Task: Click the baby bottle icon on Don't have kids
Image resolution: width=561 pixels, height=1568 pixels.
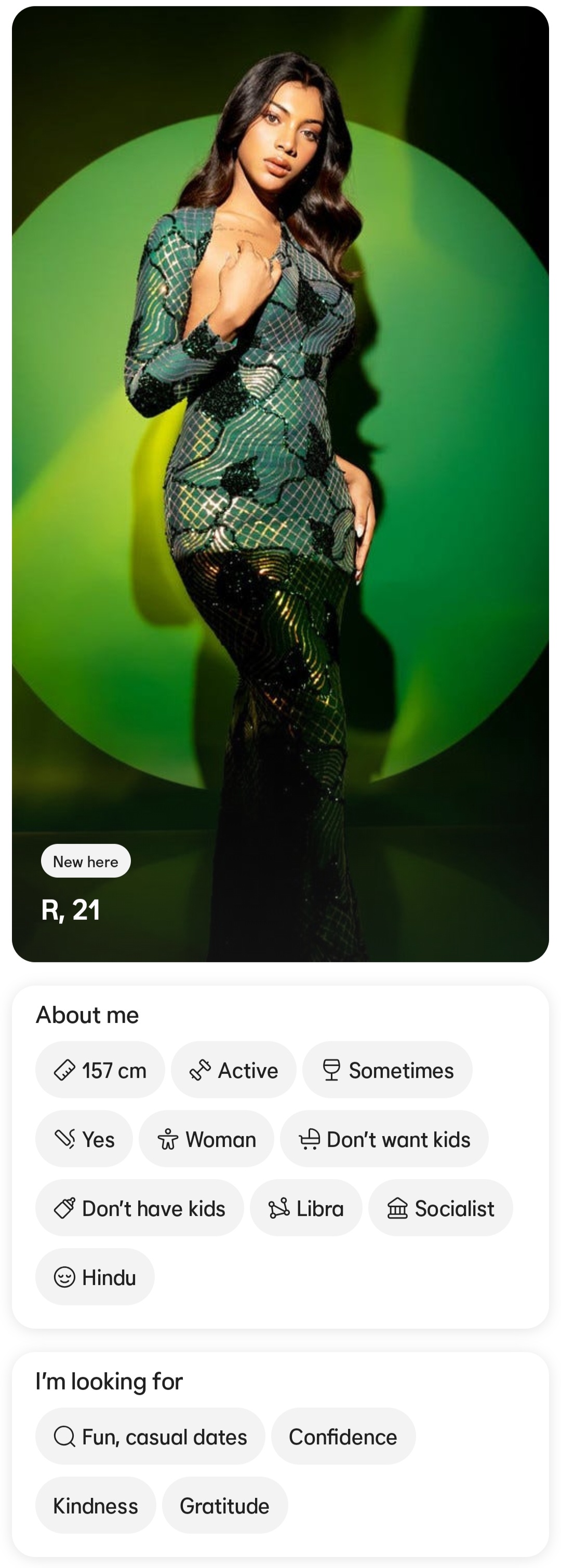Action: 64,1208
